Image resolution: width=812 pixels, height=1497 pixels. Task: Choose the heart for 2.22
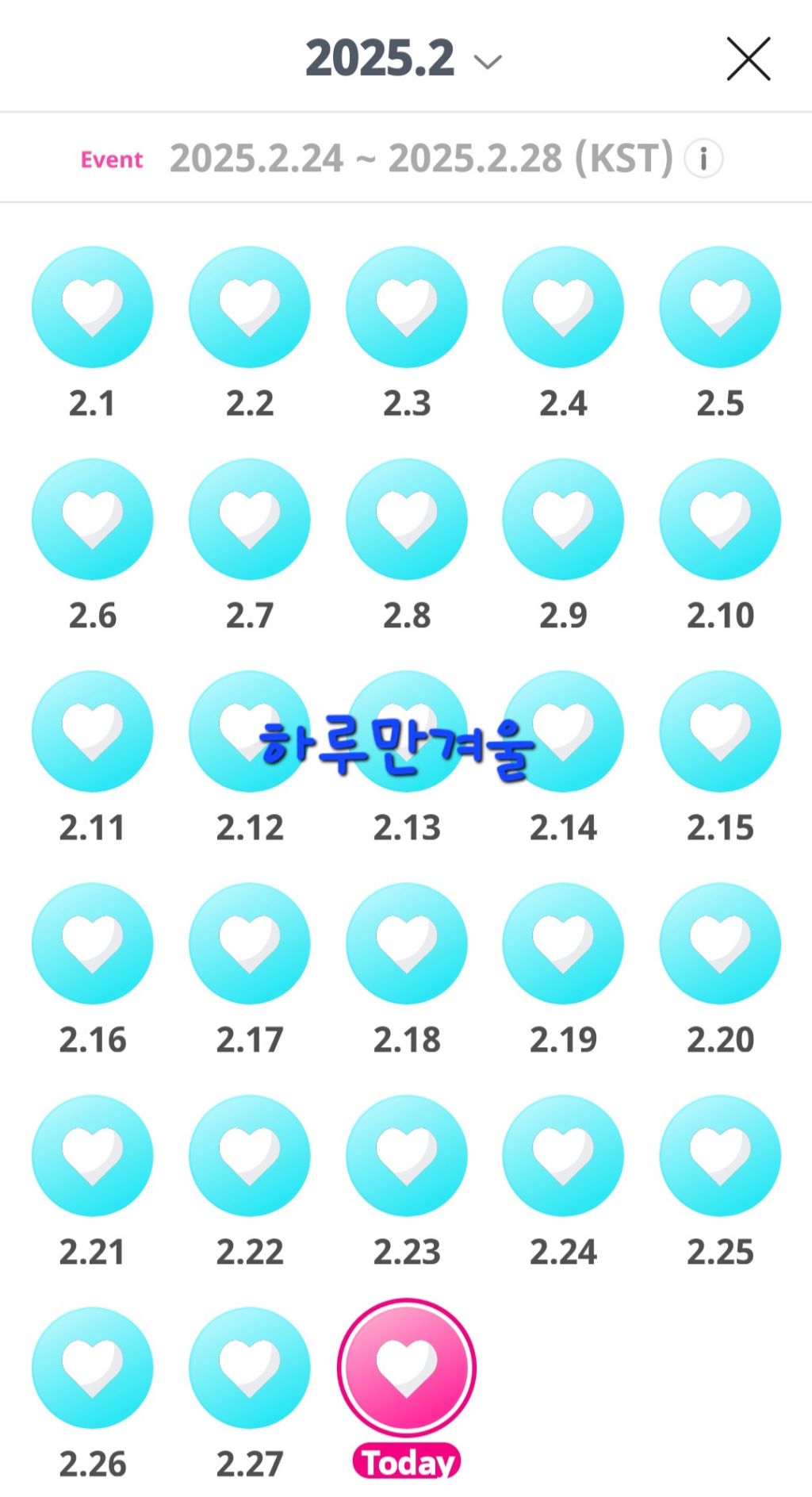[250, 1155]
